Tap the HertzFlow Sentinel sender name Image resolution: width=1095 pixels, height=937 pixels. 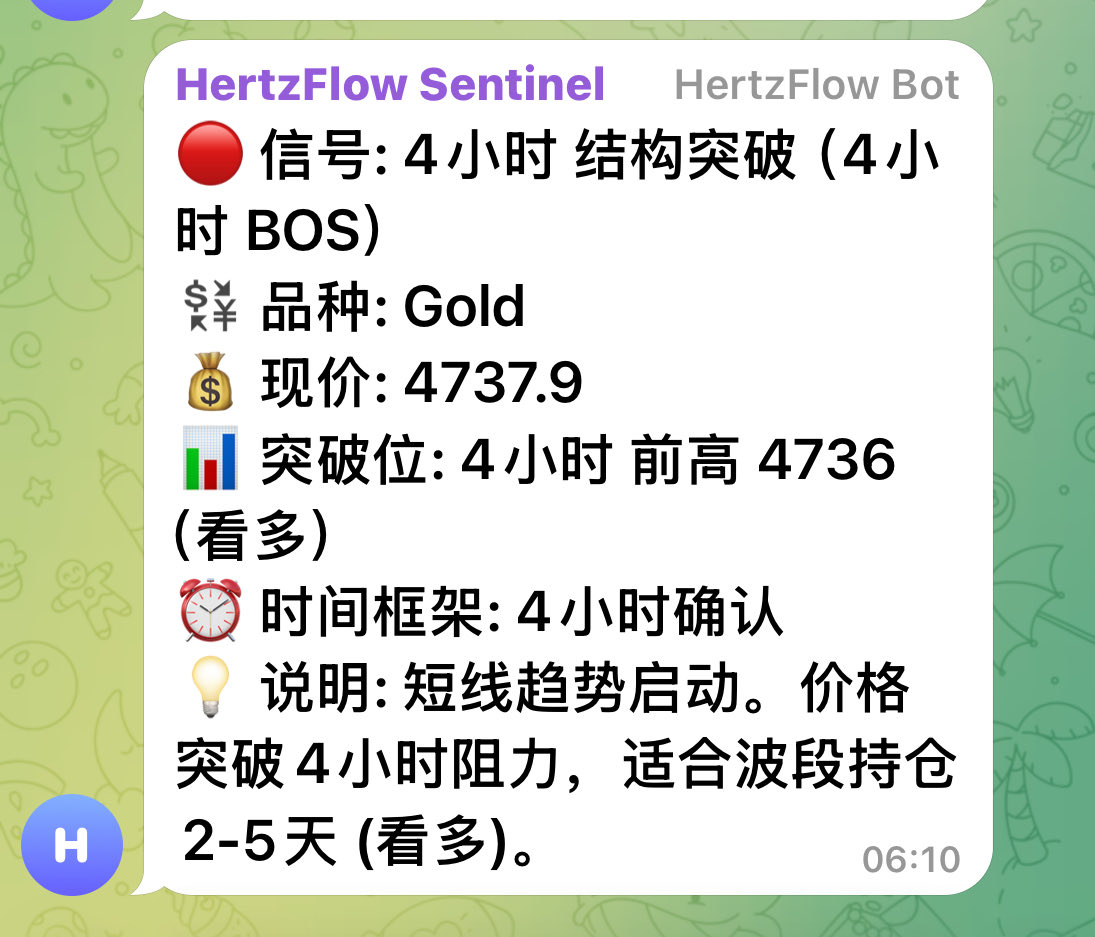[x=390, y=84]
